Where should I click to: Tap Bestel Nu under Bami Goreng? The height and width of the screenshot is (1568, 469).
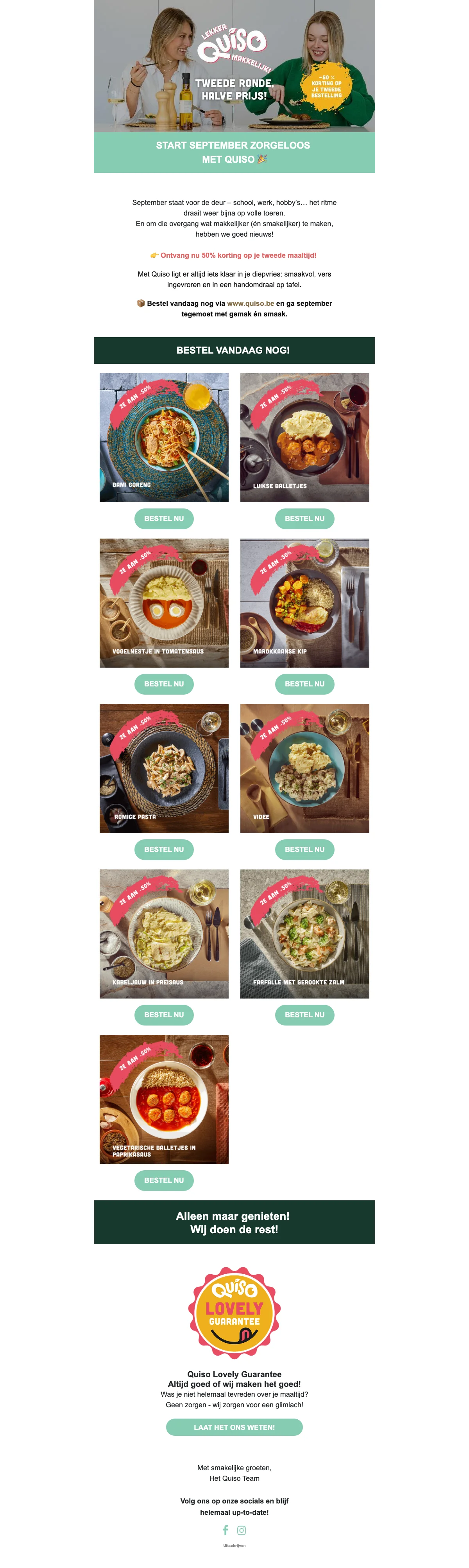164,519
